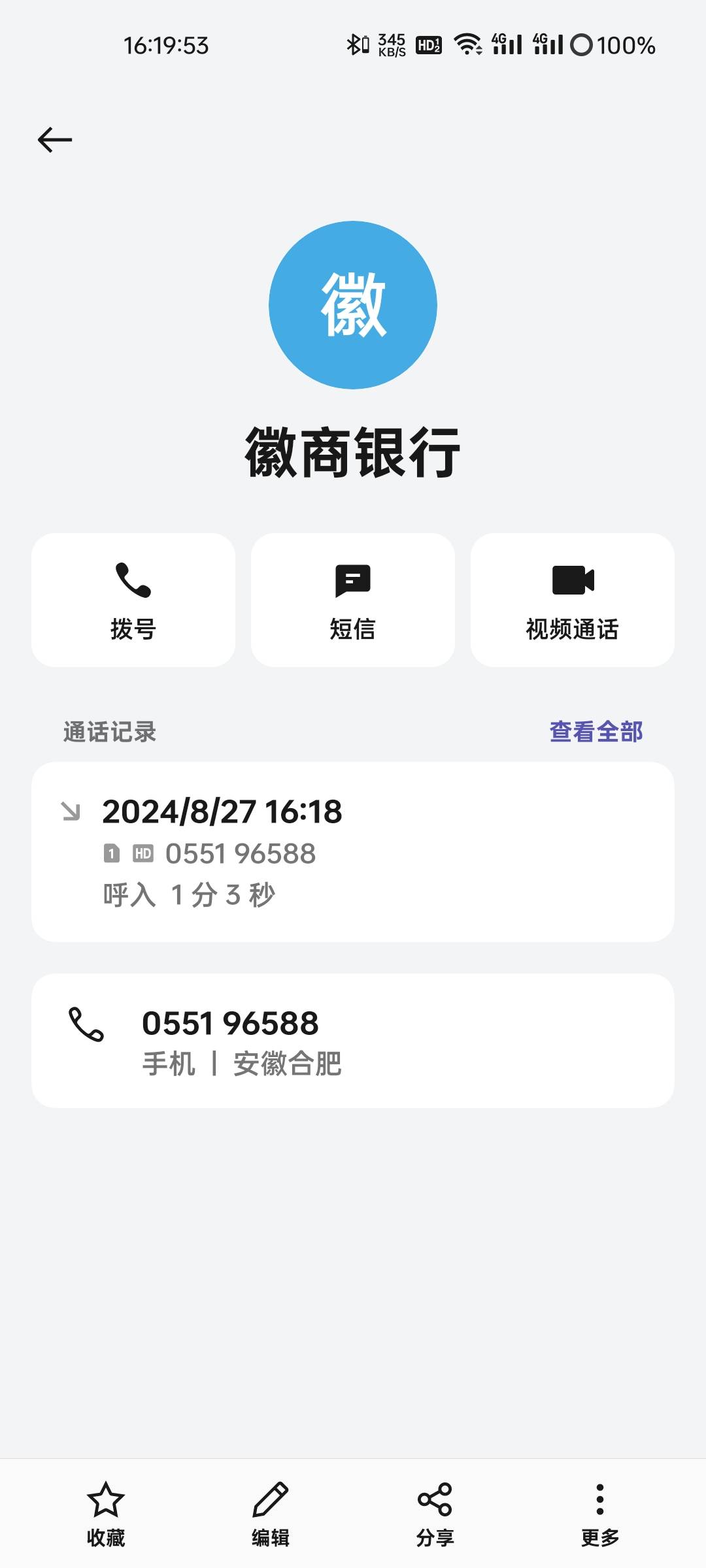Screen dimensions: 706x1568
Task: Tap the 拨号 button to call 徽商银行
Action: 133,600
